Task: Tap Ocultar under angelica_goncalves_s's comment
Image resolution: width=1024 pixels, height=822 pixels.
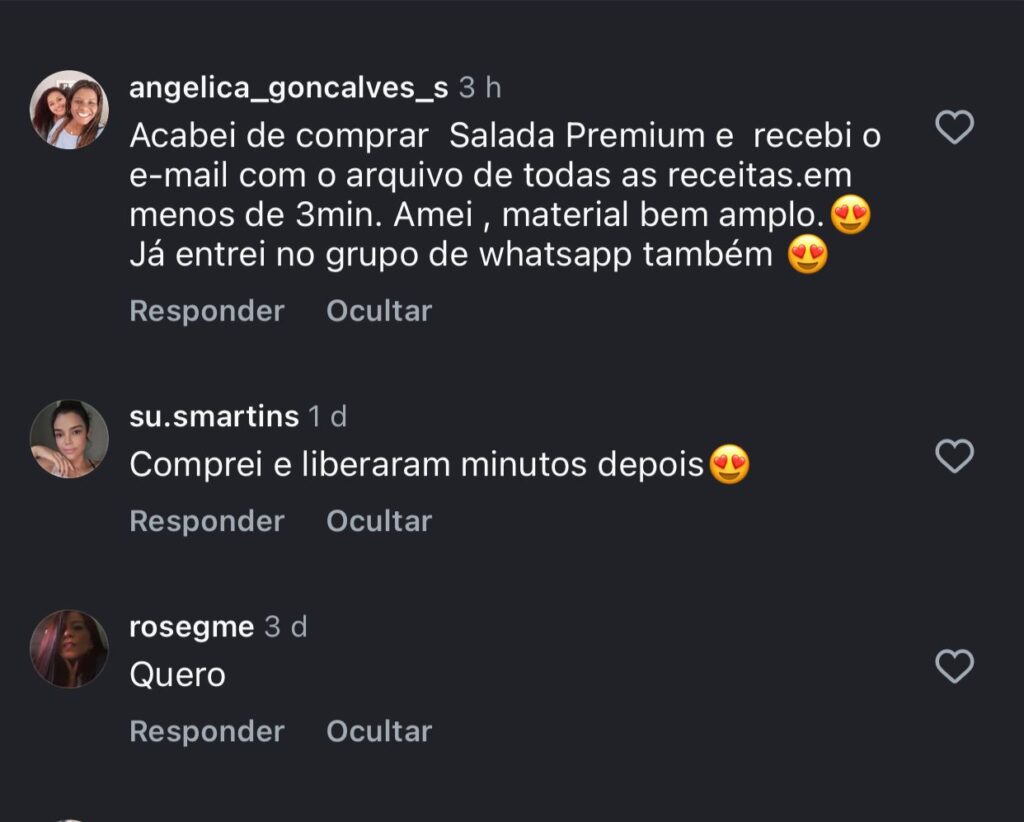Action: click(x=379, y=311)
